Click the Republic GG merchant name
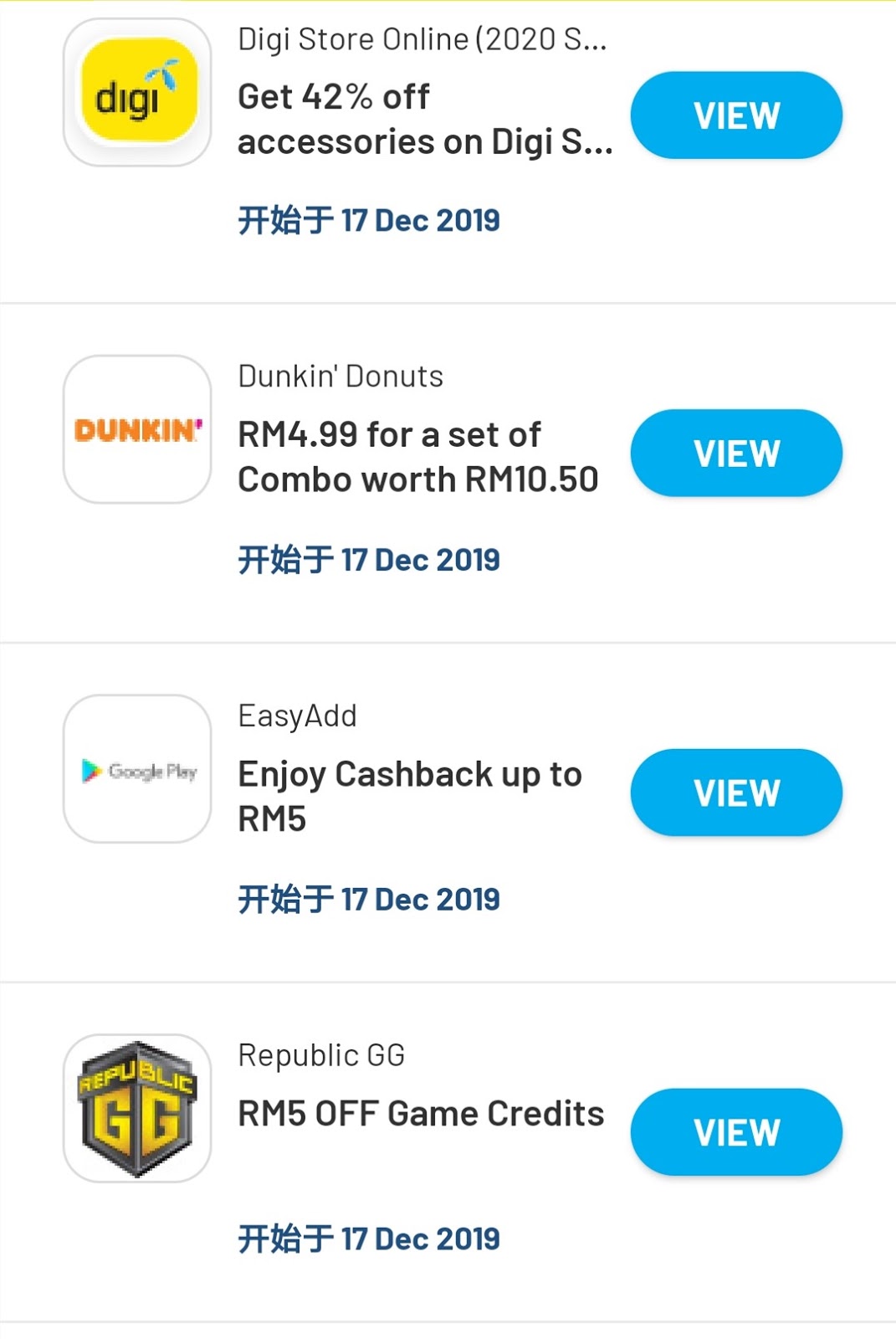The height and width of the screenshot is (1339, 896). click(x=321, y=1054)
